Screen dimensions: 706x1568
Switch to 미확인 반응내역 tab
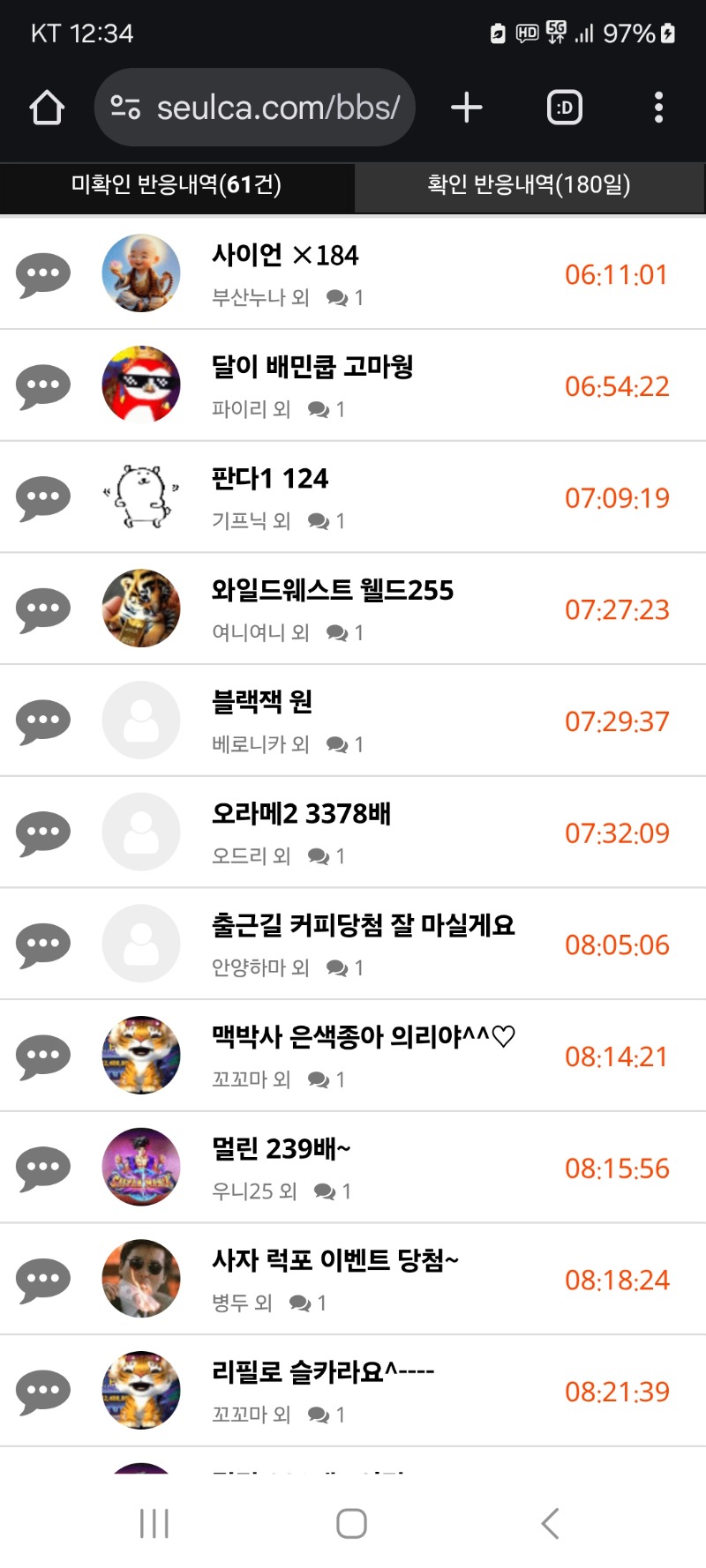tap(176, 185)
